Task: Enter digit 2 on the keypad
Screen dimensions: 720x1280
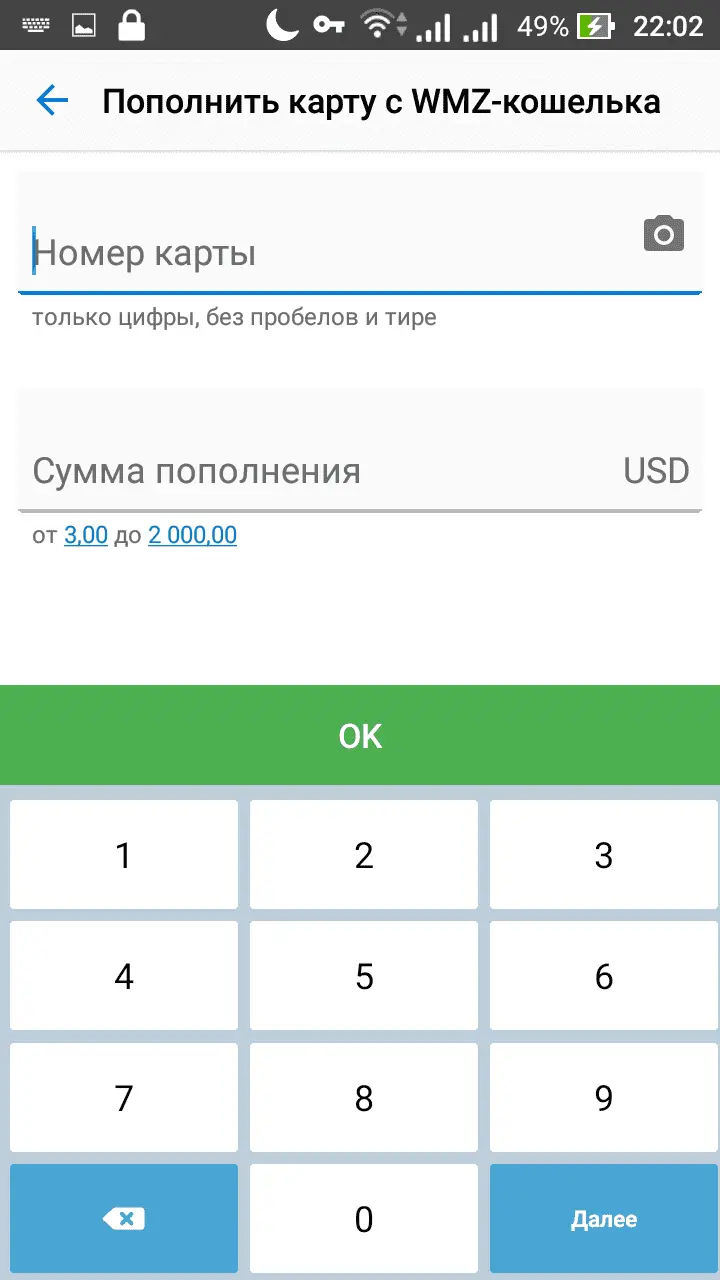Action: (x=364, y=855)
